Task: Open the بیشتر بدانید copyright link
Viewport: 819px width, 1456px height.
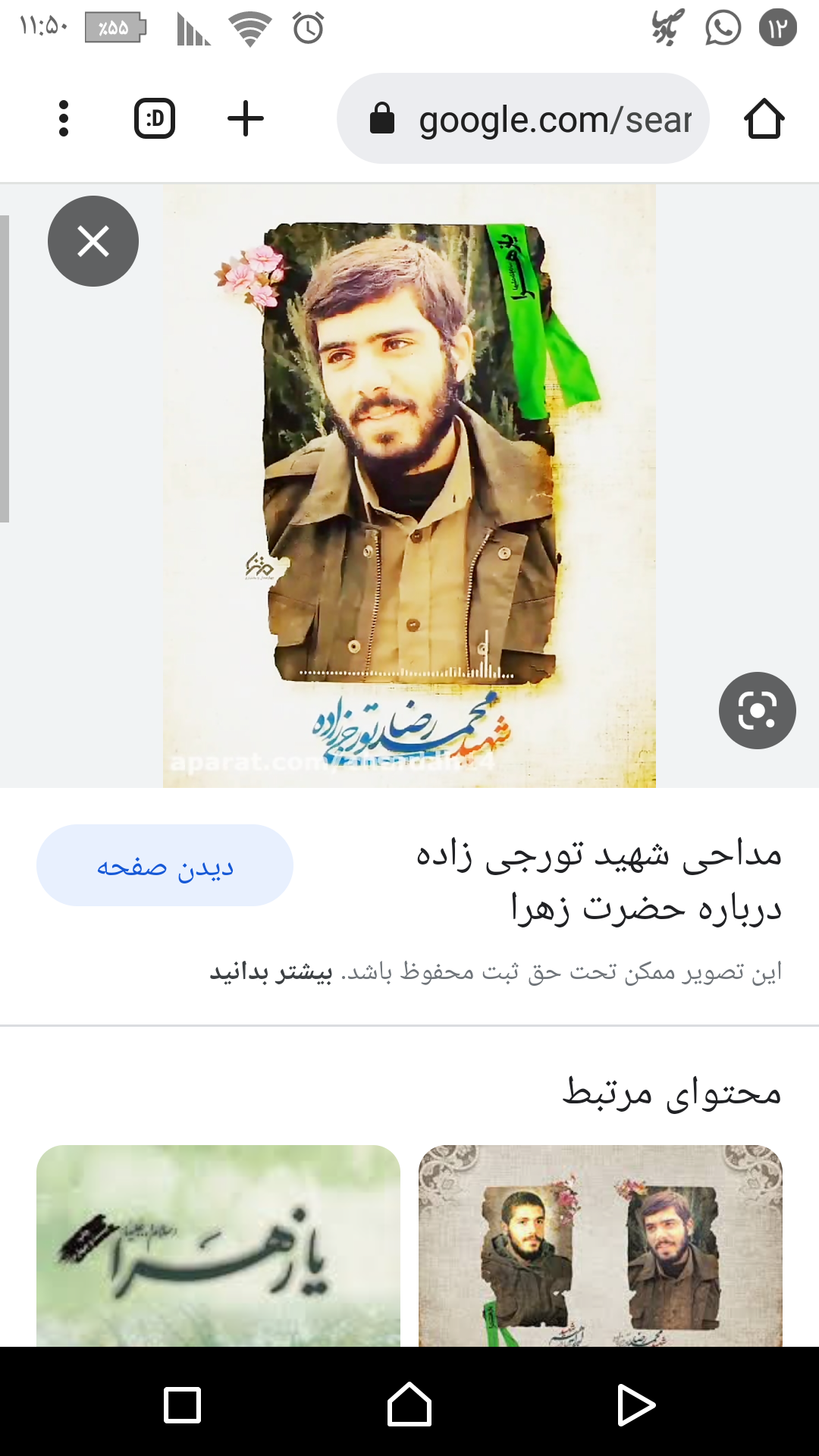Action: click(271, 972)
